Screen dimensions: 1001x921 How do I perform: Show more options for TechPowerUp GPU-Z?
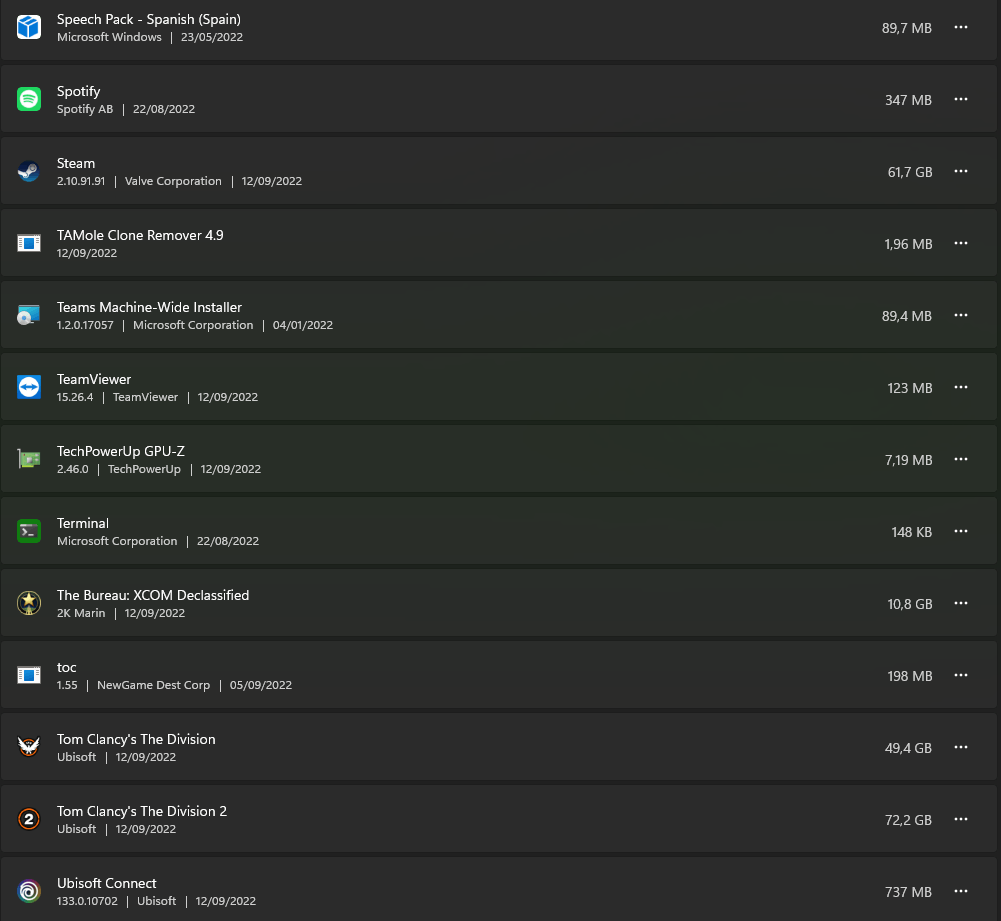point(961,460)
